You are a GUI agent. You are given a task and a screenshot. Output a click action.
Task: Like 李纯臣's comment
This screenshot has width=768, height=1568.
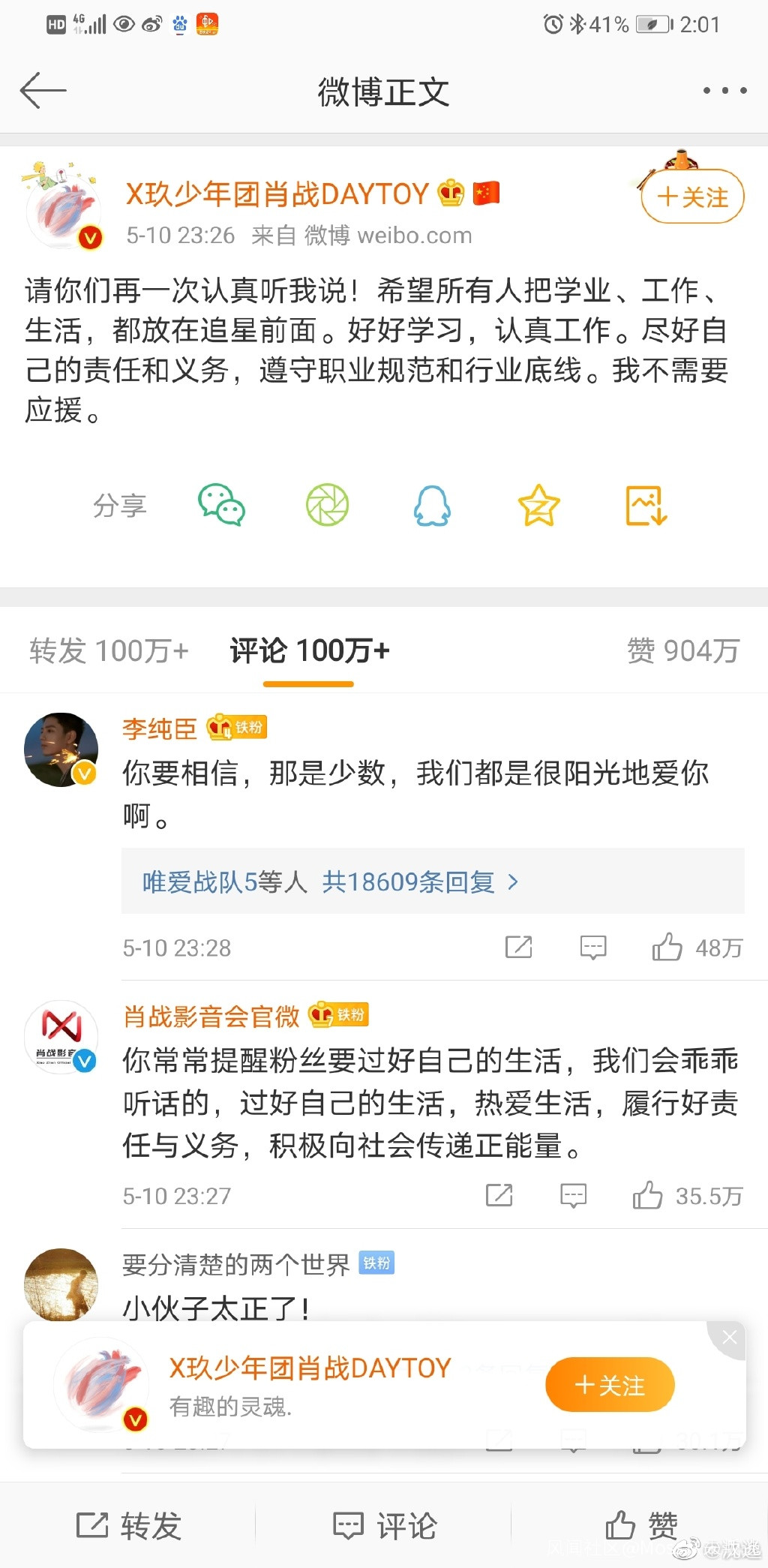pos(667,948)
